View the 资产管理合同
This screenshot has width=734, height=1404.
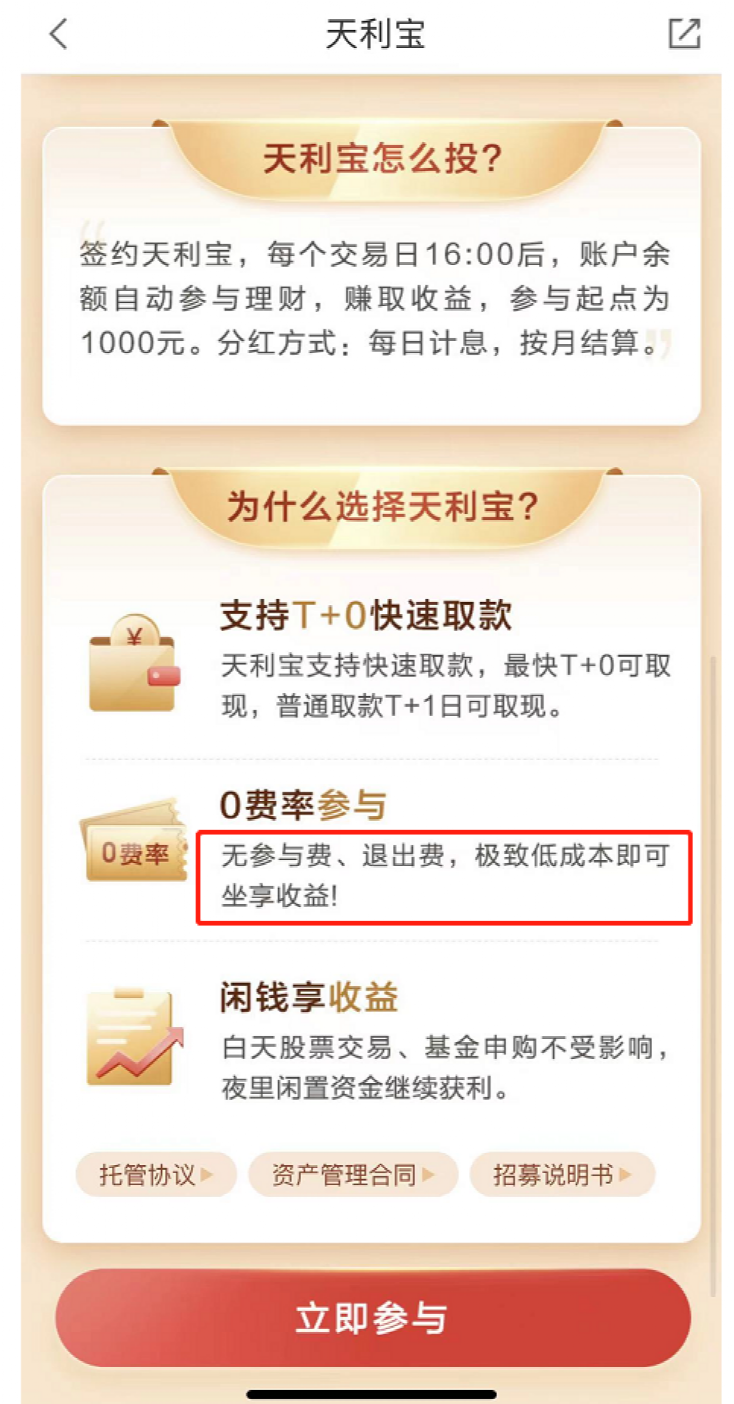click(352, 1174)
